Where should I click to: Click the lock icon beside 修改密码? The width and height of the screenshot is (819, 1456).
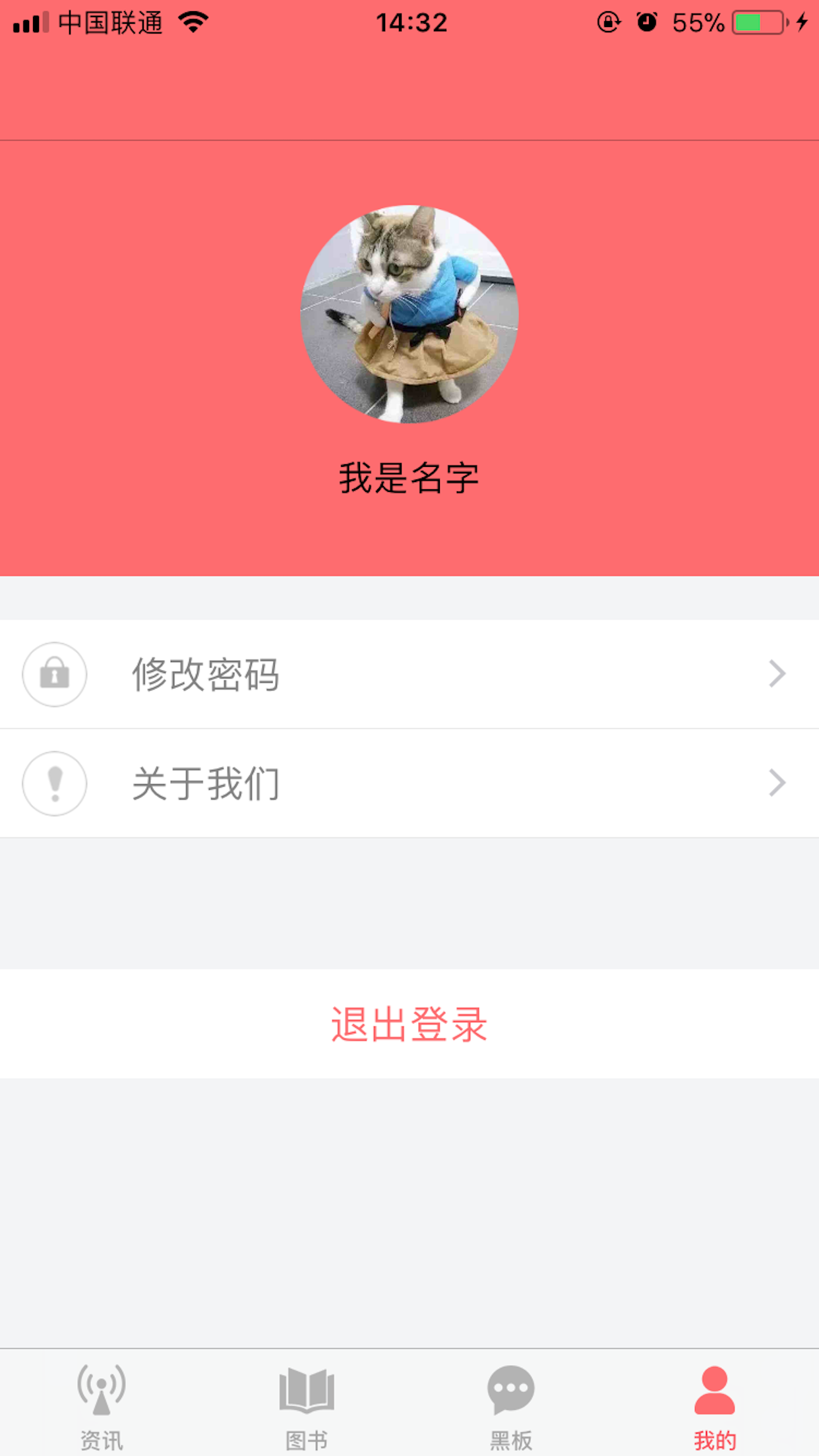coord(54,675)
